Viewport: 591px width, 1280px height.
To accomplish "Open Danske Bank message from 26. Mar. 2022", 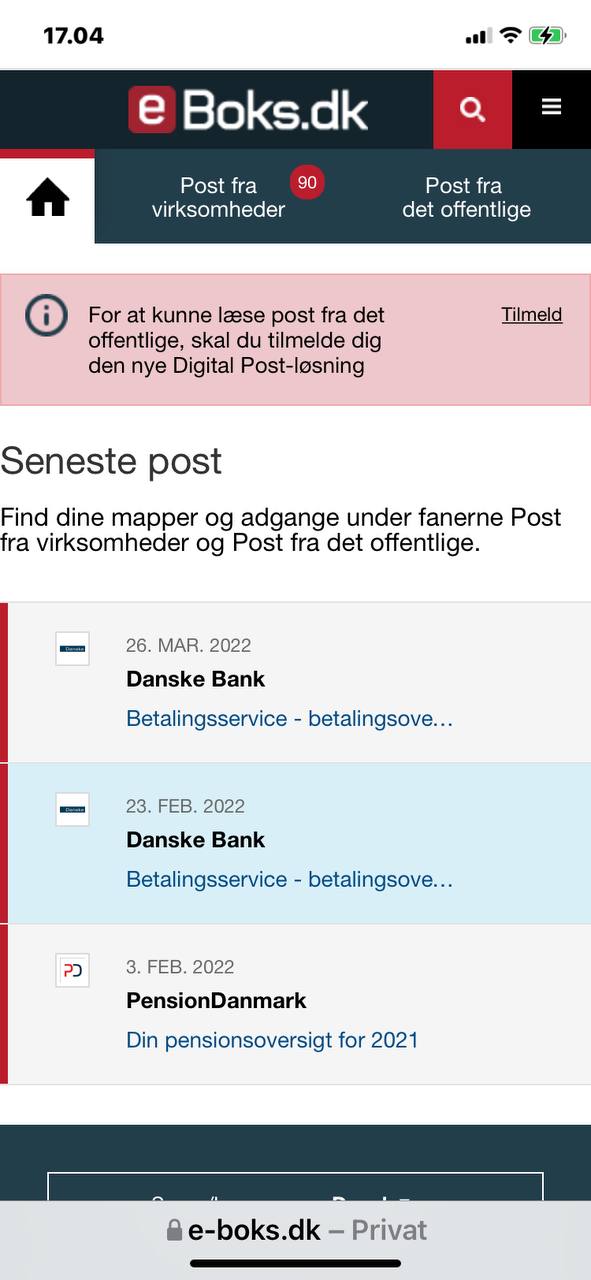I will tap(299, 683).
